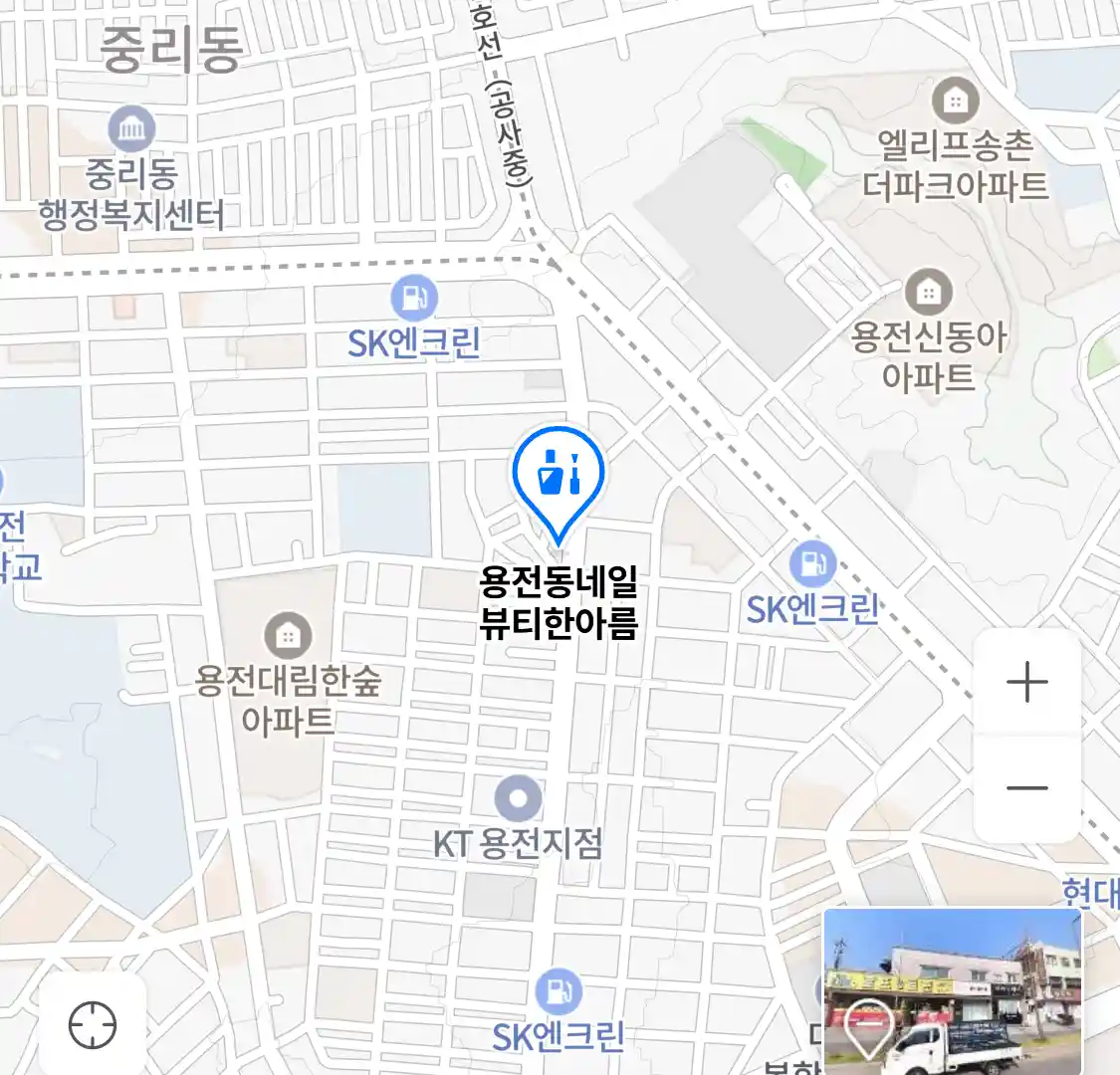Zoom in on the map
Screen dimensions: 1120x1075
[x=1026, y=683]
